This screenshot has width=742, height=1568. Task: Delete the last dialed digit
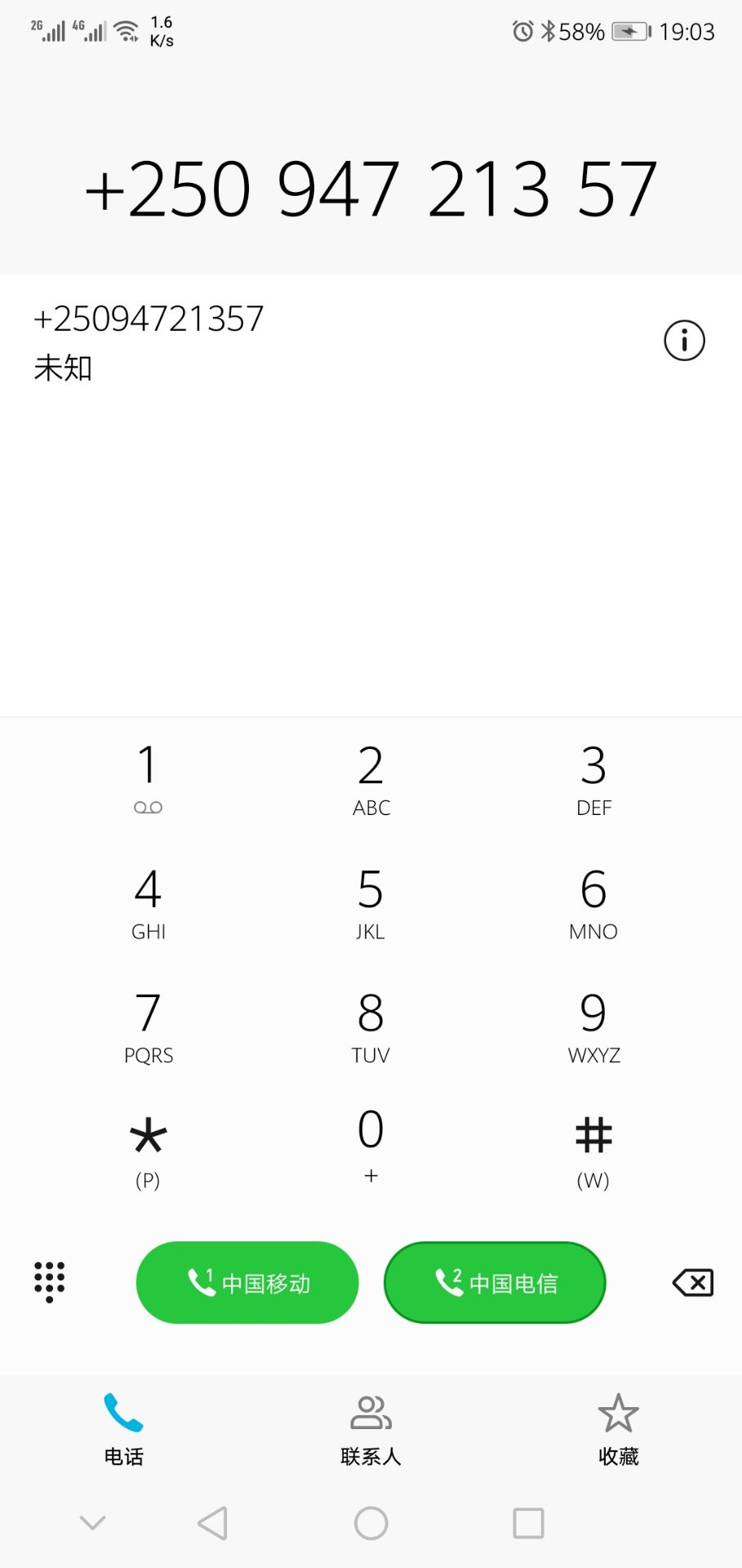[x=692, y=1282]
